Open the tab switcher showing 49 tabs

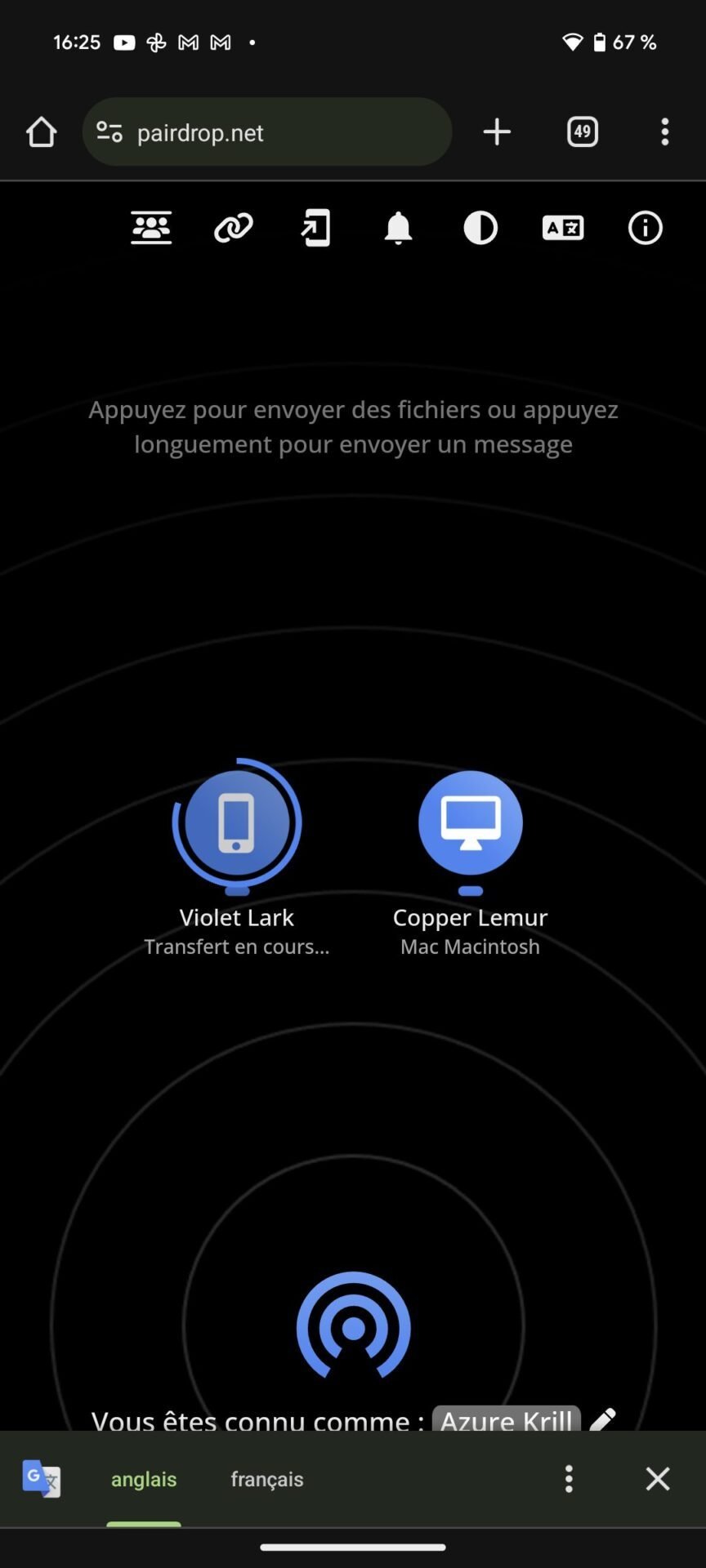pyautogui.click(x=583, y=132)
